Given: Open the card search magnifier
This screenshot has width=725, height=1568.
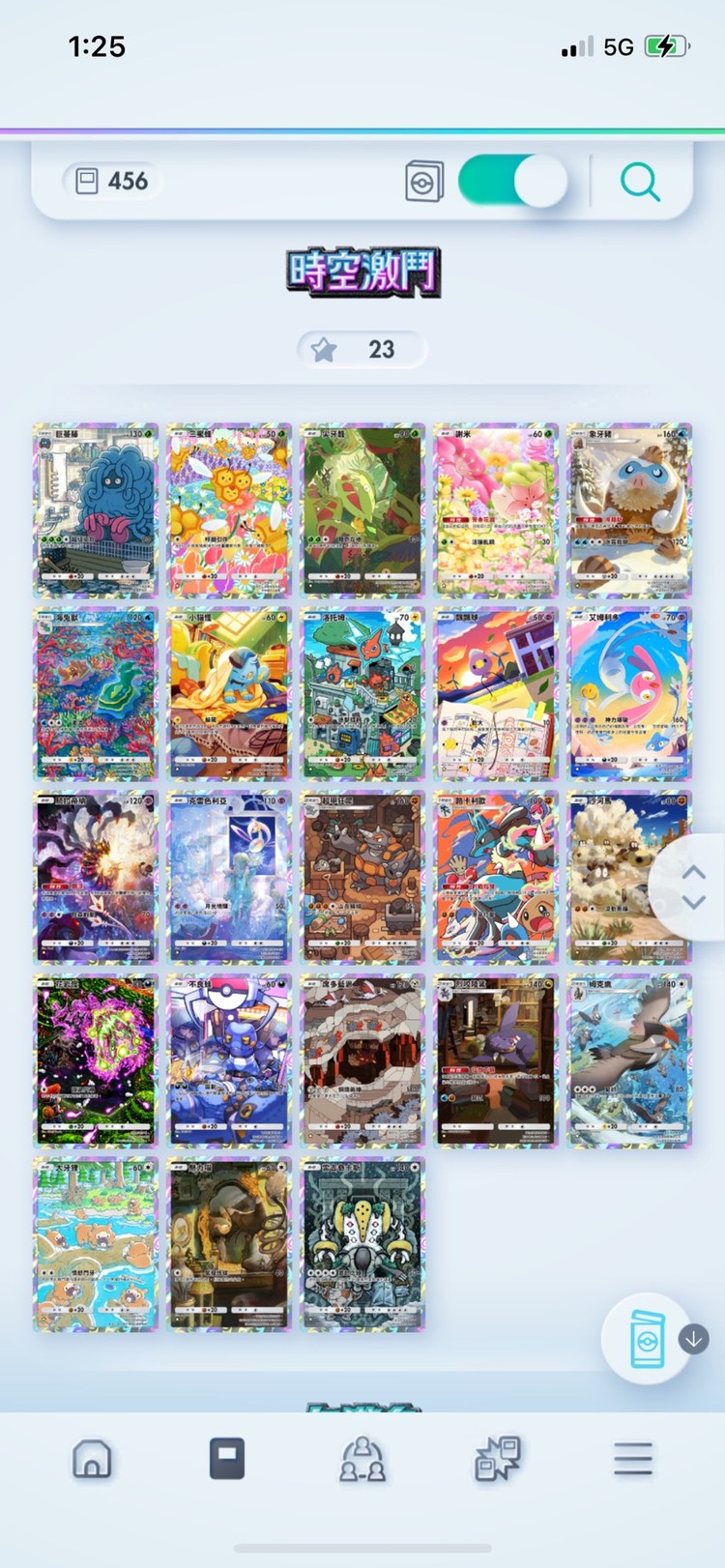Looking at the screenshot, I should coord(640,181).
